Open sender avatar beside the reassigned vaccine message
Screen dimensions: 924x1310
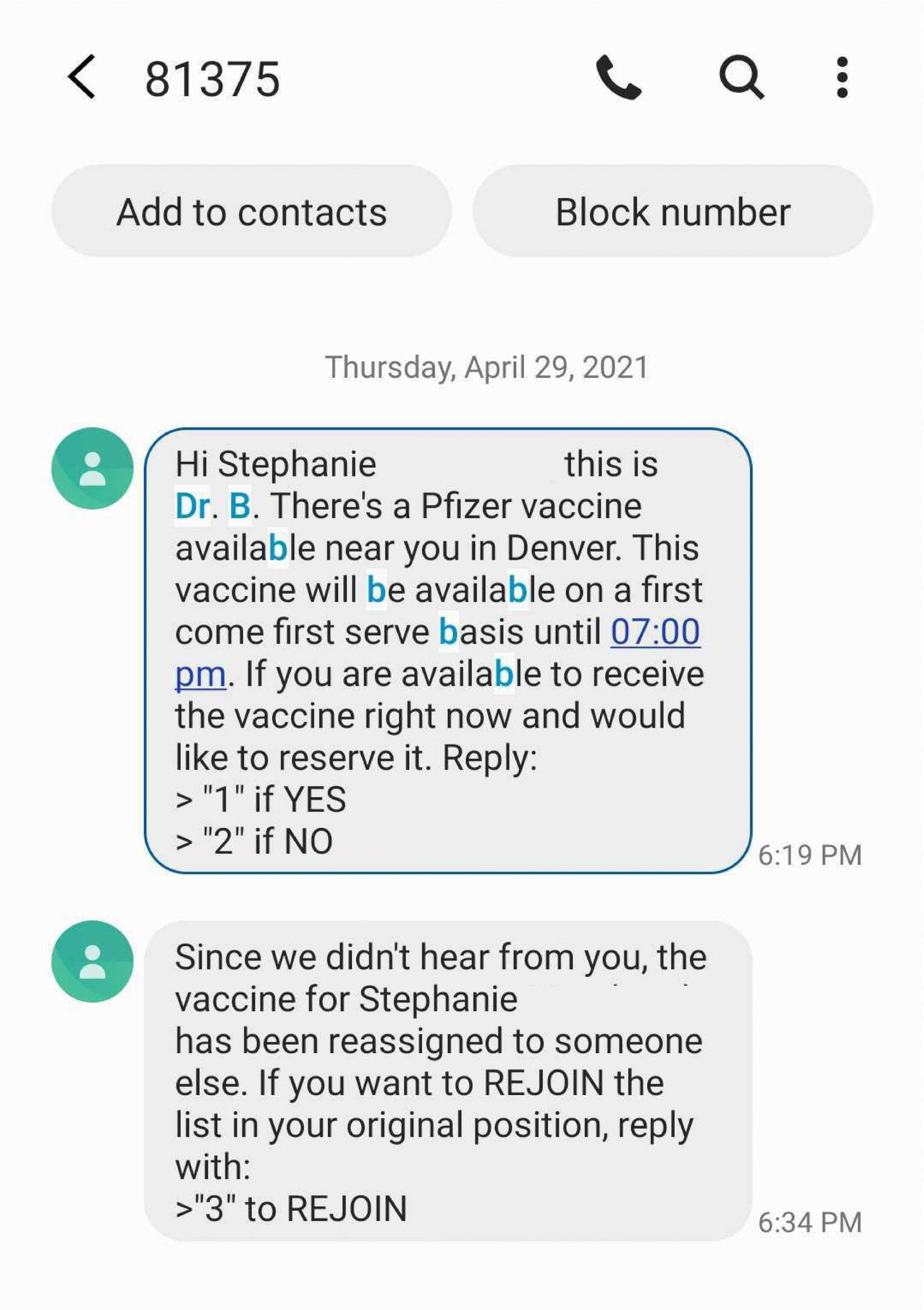93,962
